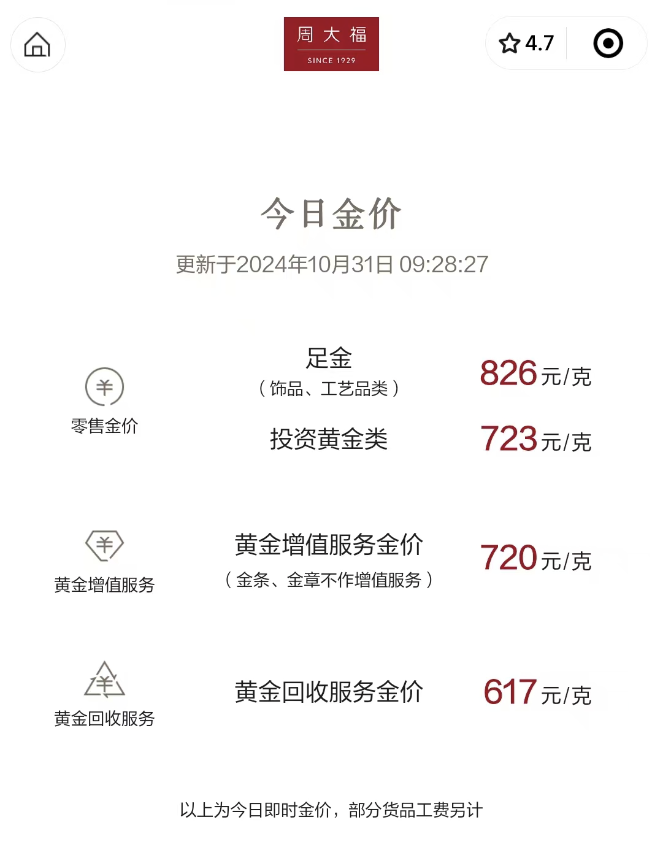Viewport: 650px width, 866px height.
Task: Open the 4.7 star rating
Action: tap(527, 43)
